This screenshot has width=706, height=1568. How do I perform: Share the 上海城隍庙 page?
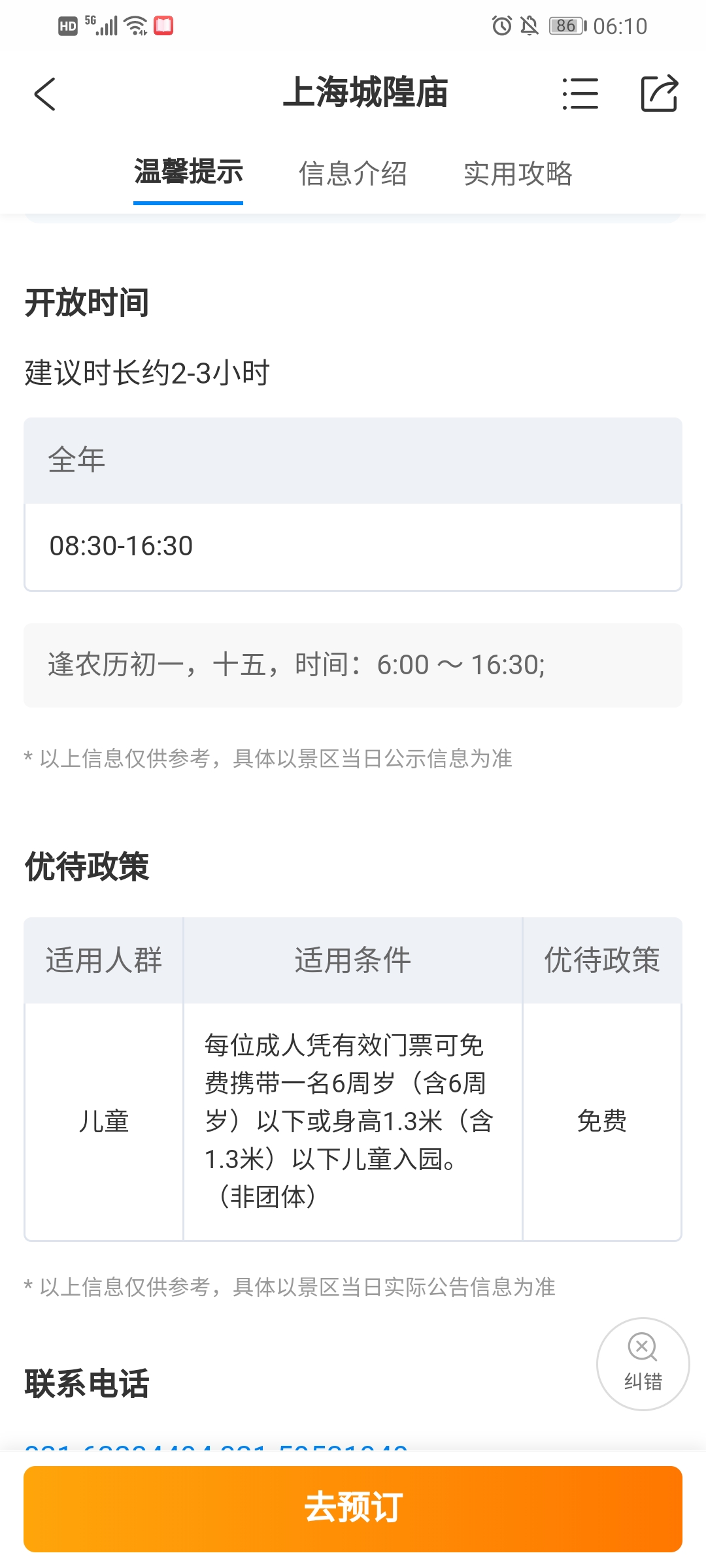coord(659,94)
